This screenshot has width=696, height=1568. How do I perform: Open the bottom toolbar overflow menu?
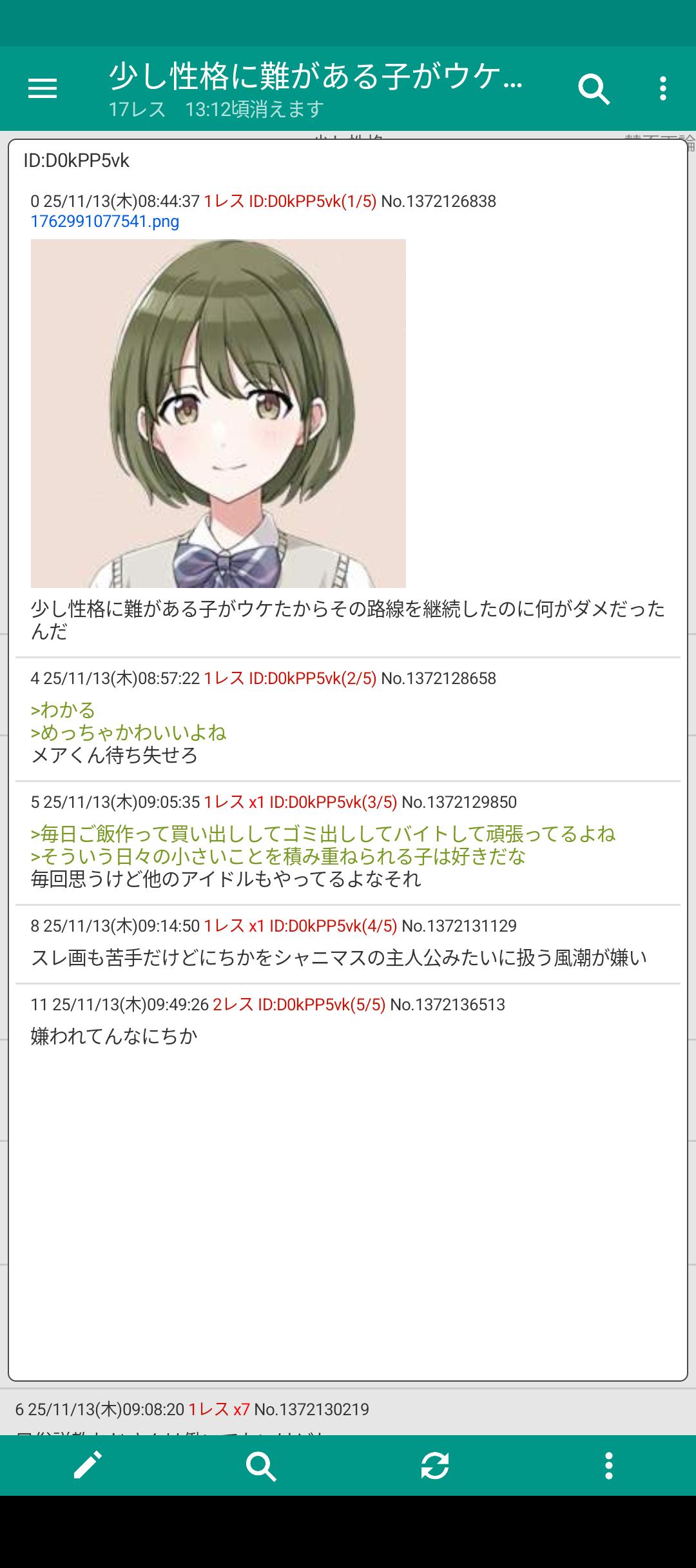point(608,1465)
